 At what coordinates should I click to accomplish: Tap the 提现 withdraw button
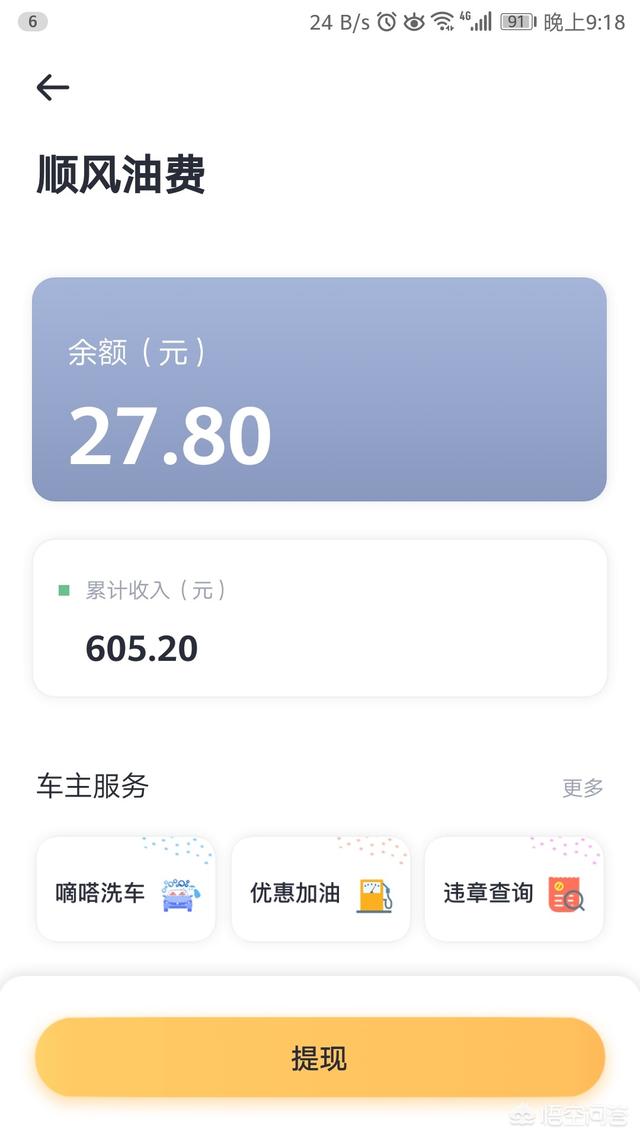(320, 1057)
